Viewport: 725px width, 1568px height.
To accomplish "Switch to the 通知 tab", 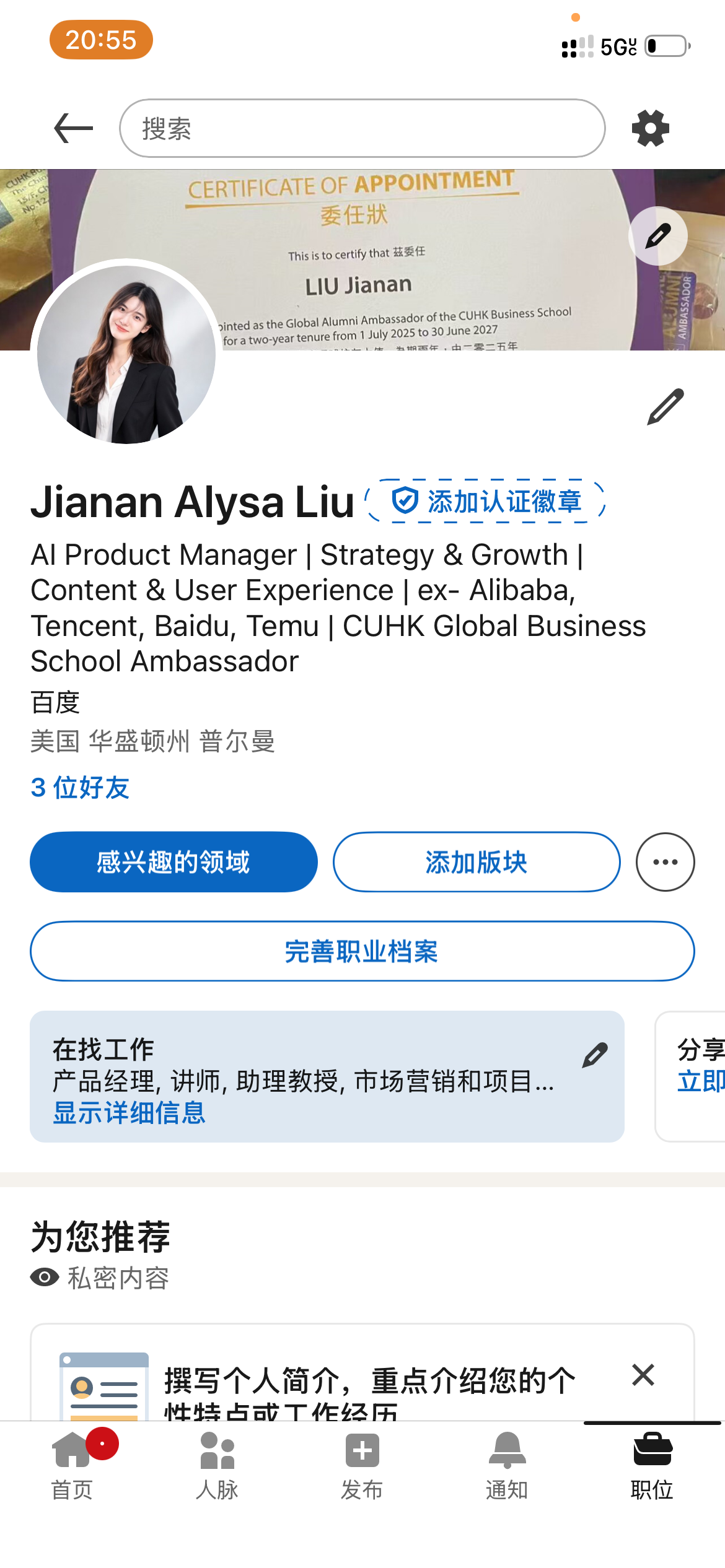I will 507,1465.
